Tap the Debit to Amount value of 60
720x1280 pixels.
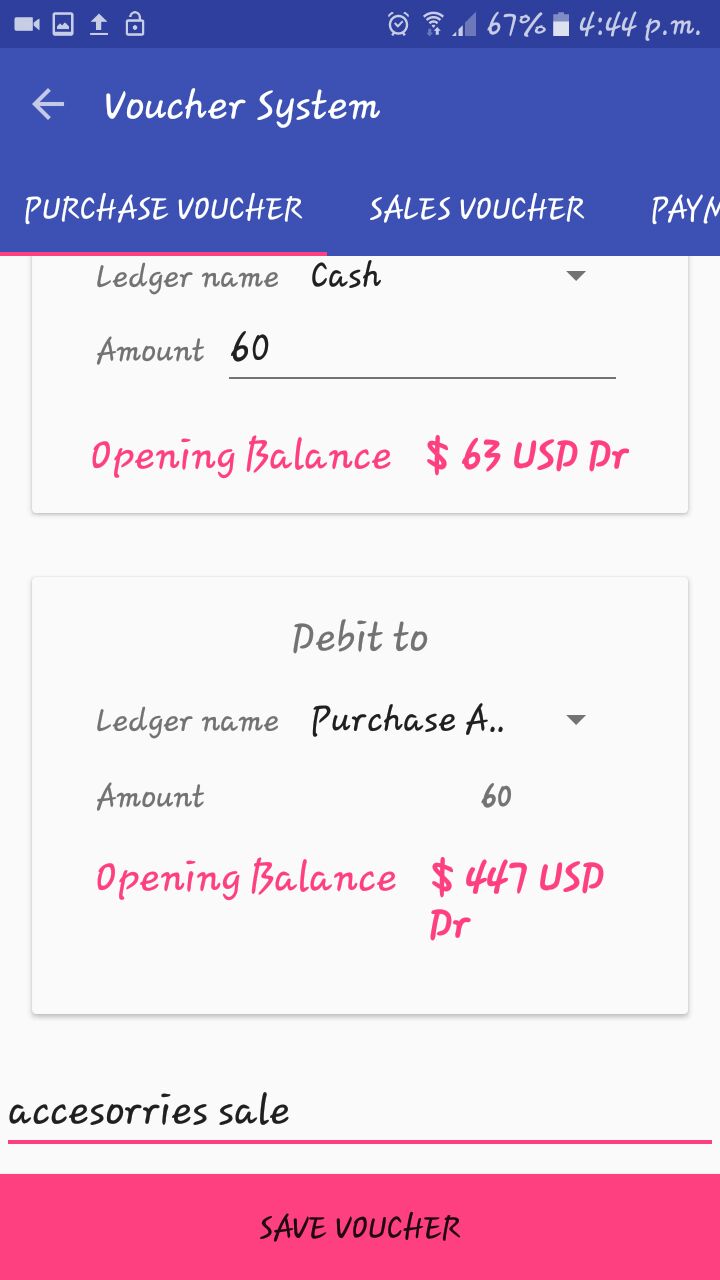tap(497, 796)
